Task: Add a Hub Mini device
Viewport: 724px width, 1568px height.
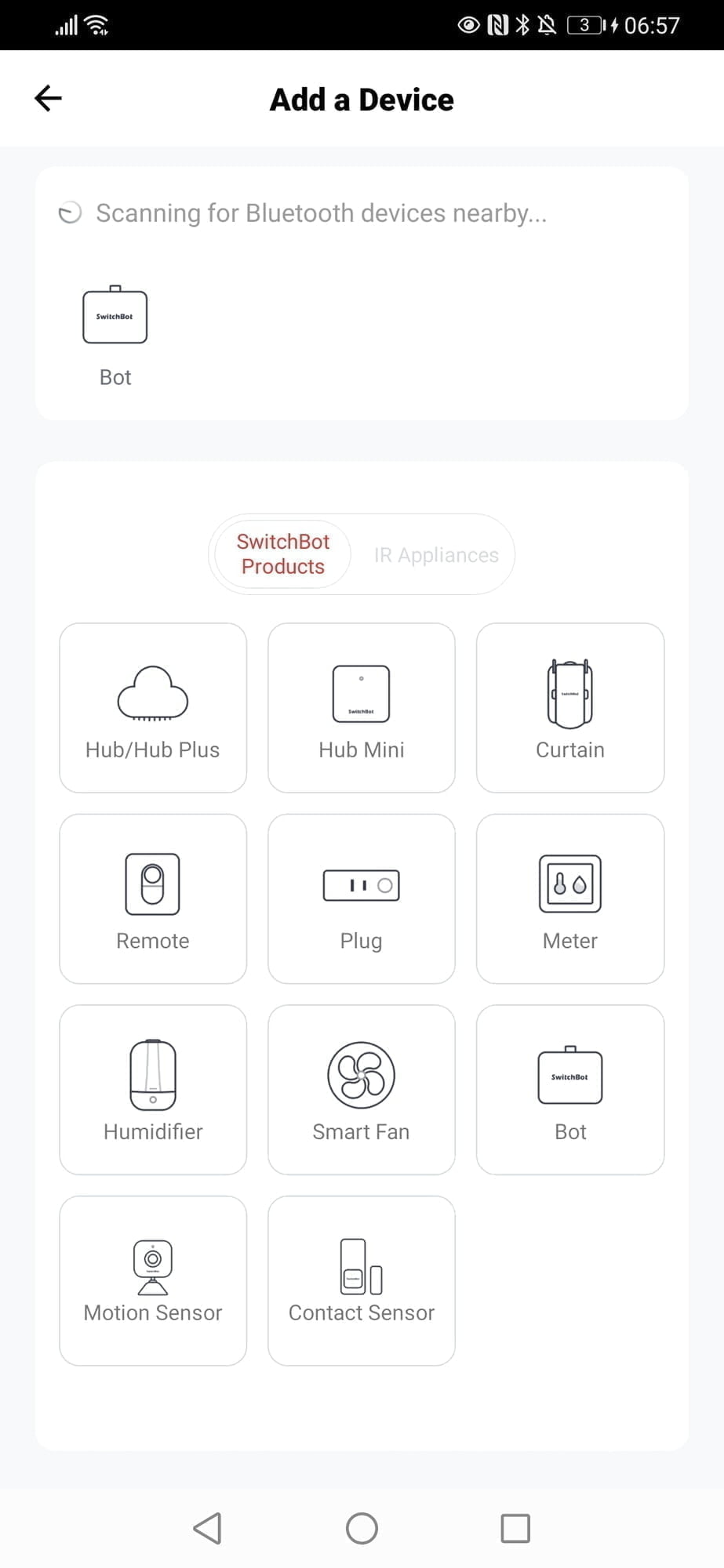Action: pyautogui.click(x=362, y=708)
